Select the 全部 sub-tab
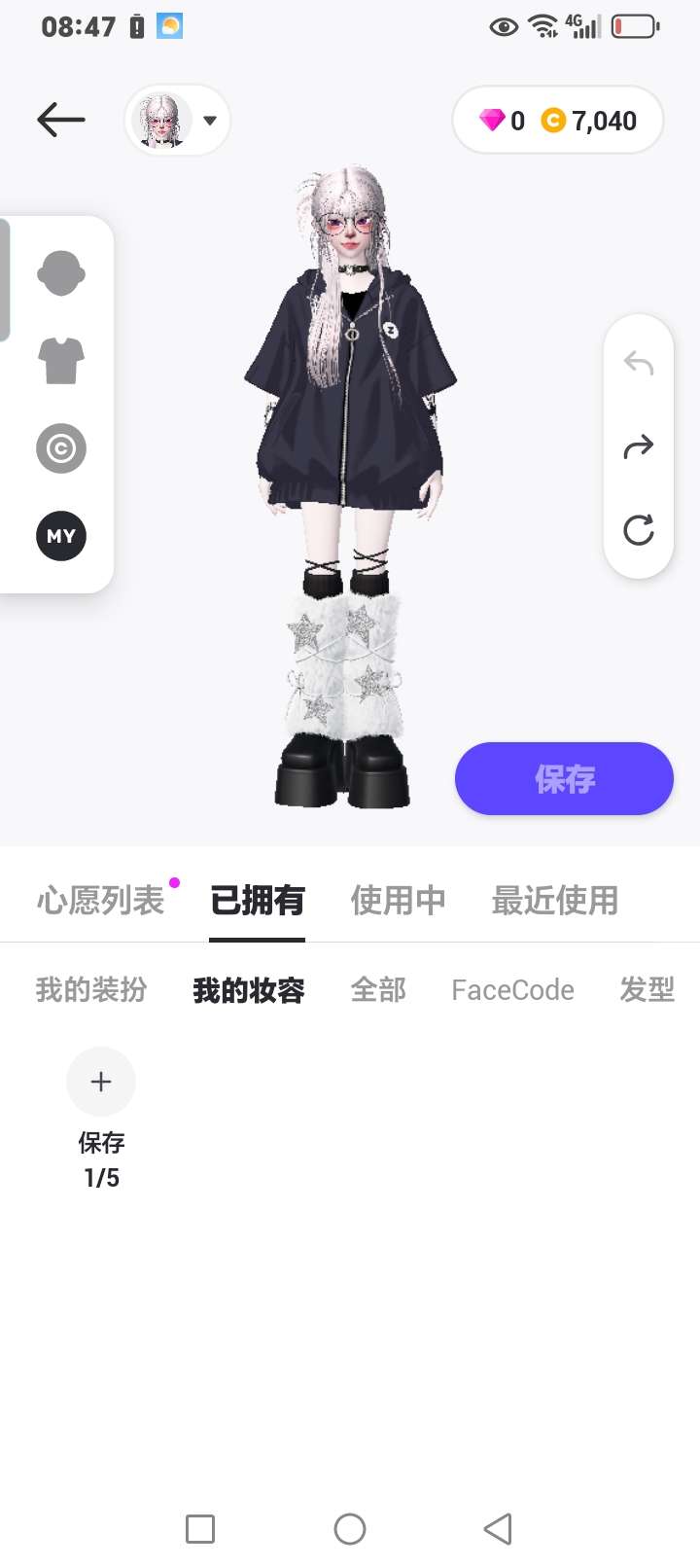This screenshot has height=1568, width=700. click(378, 990)
